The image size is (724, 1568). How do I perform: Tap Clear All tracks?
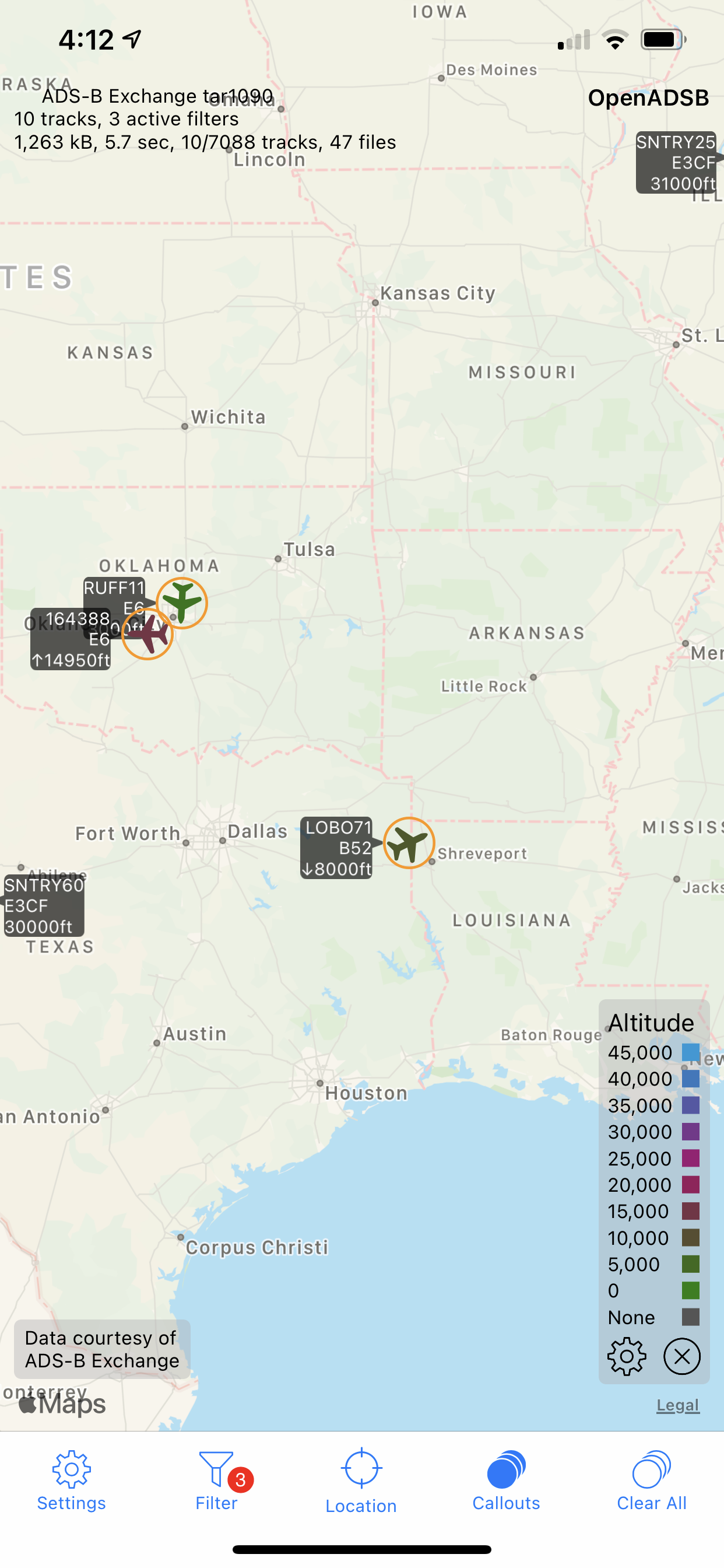(x=652, y=1480)
